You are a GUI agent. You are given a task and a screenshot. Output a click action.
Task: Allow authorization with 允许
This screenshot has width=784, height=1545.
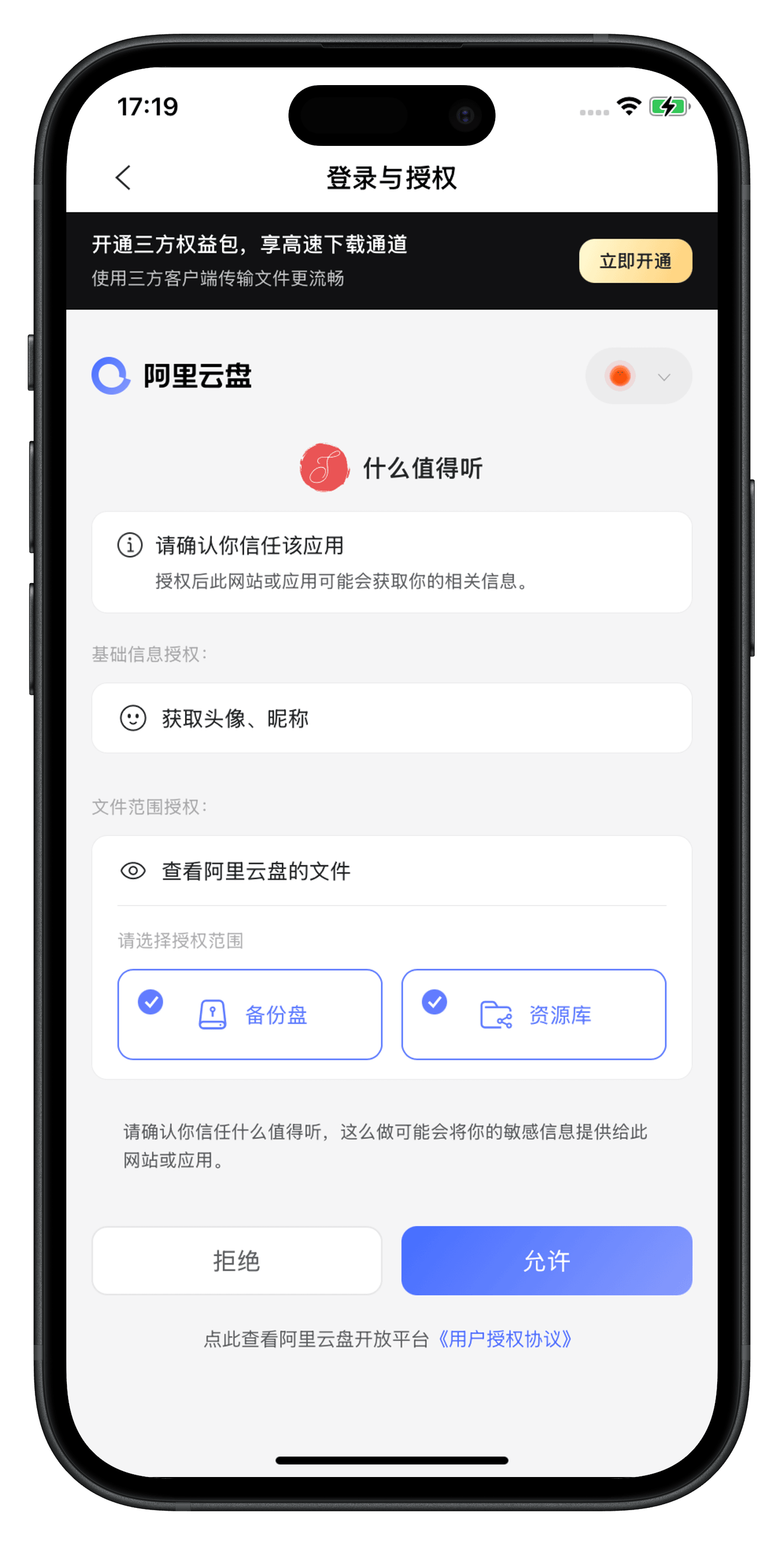click(546, 1260)
